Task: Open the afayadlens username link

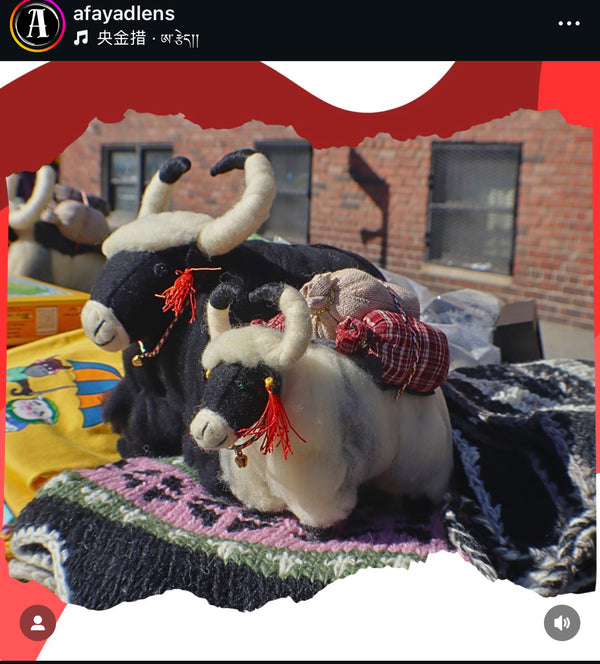Action: (x=124, y=13)
